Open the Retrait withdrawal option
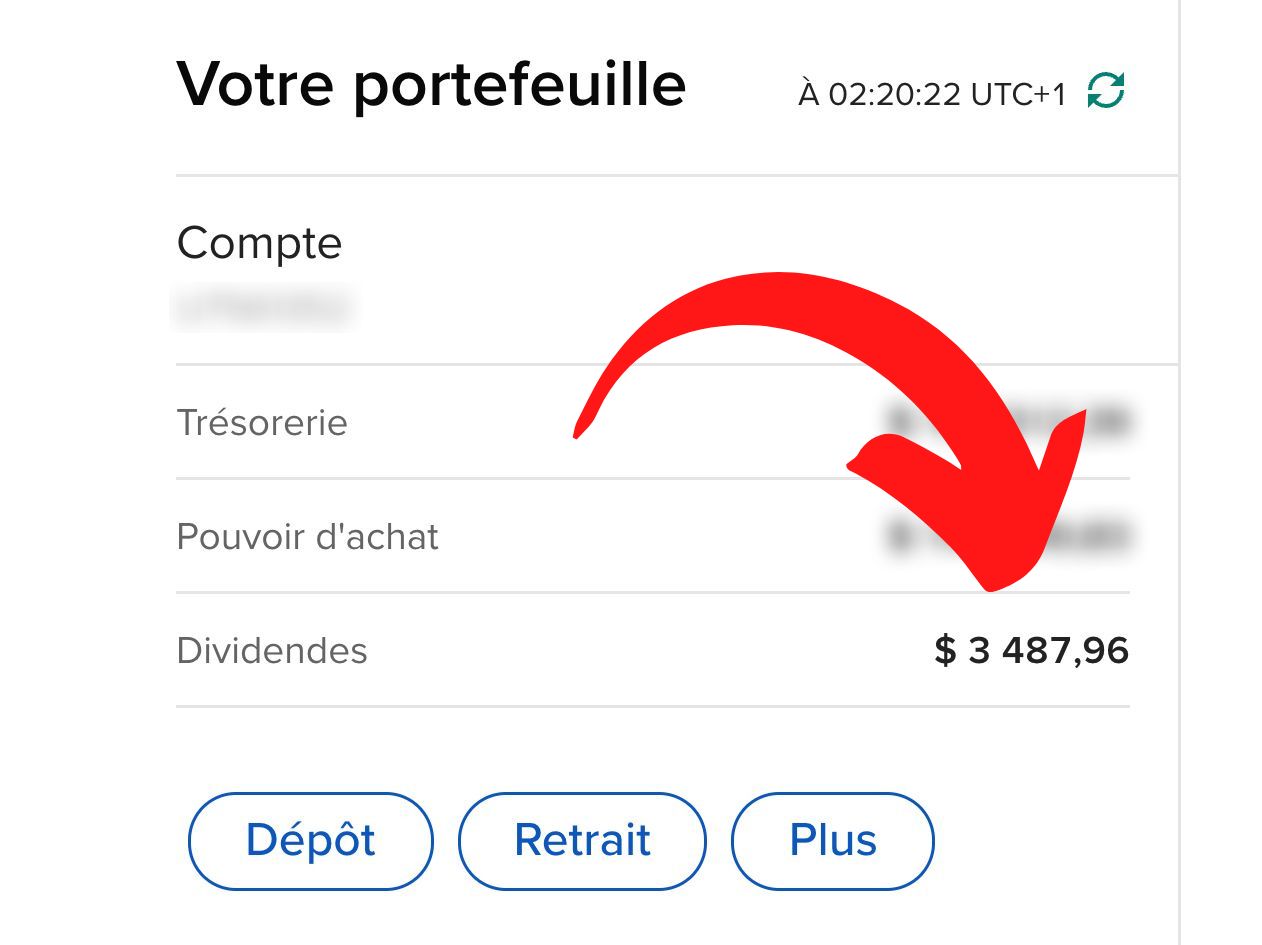The image size is (1262, 945). 582,841
